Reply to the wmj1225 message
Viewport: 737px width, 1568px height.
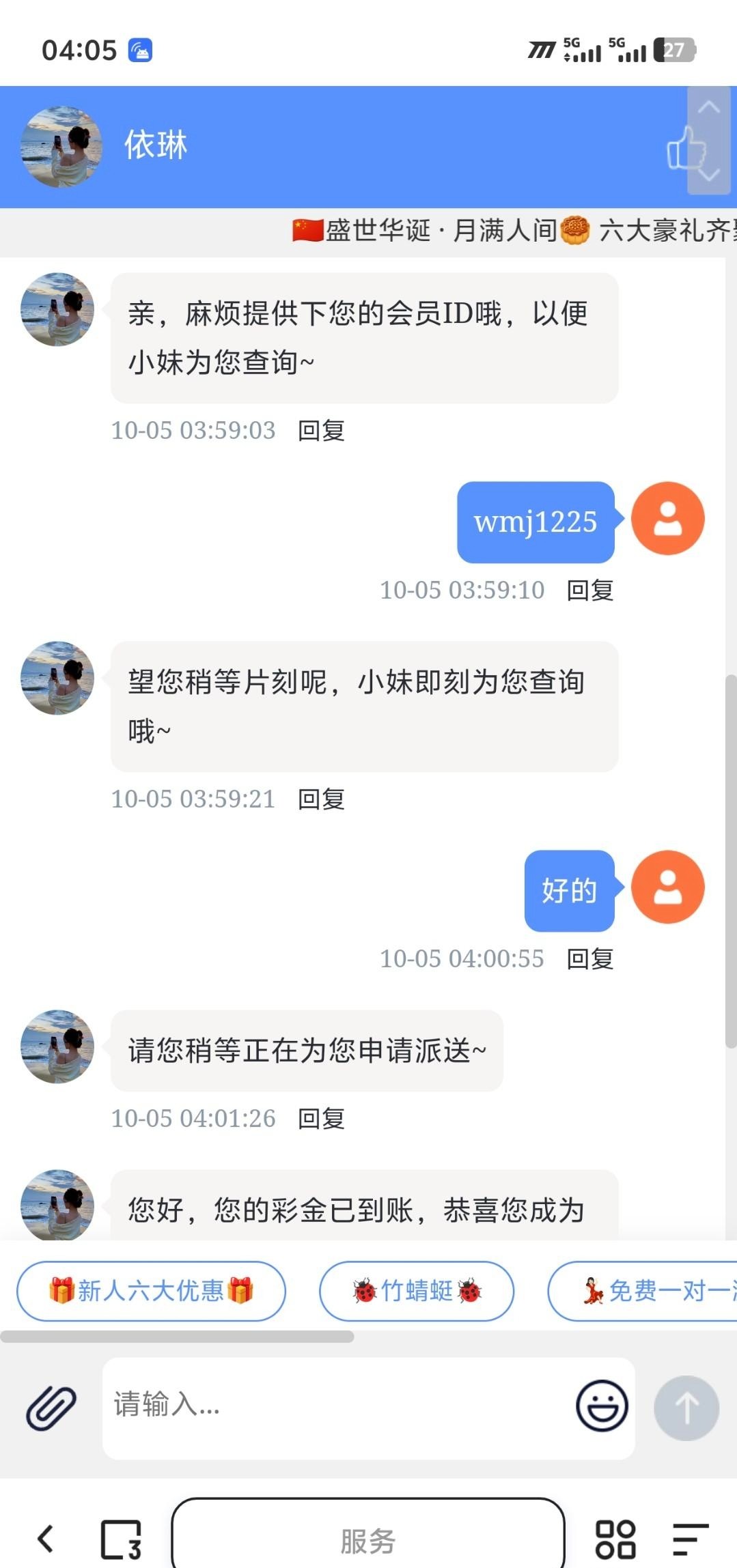click(589, 590)
